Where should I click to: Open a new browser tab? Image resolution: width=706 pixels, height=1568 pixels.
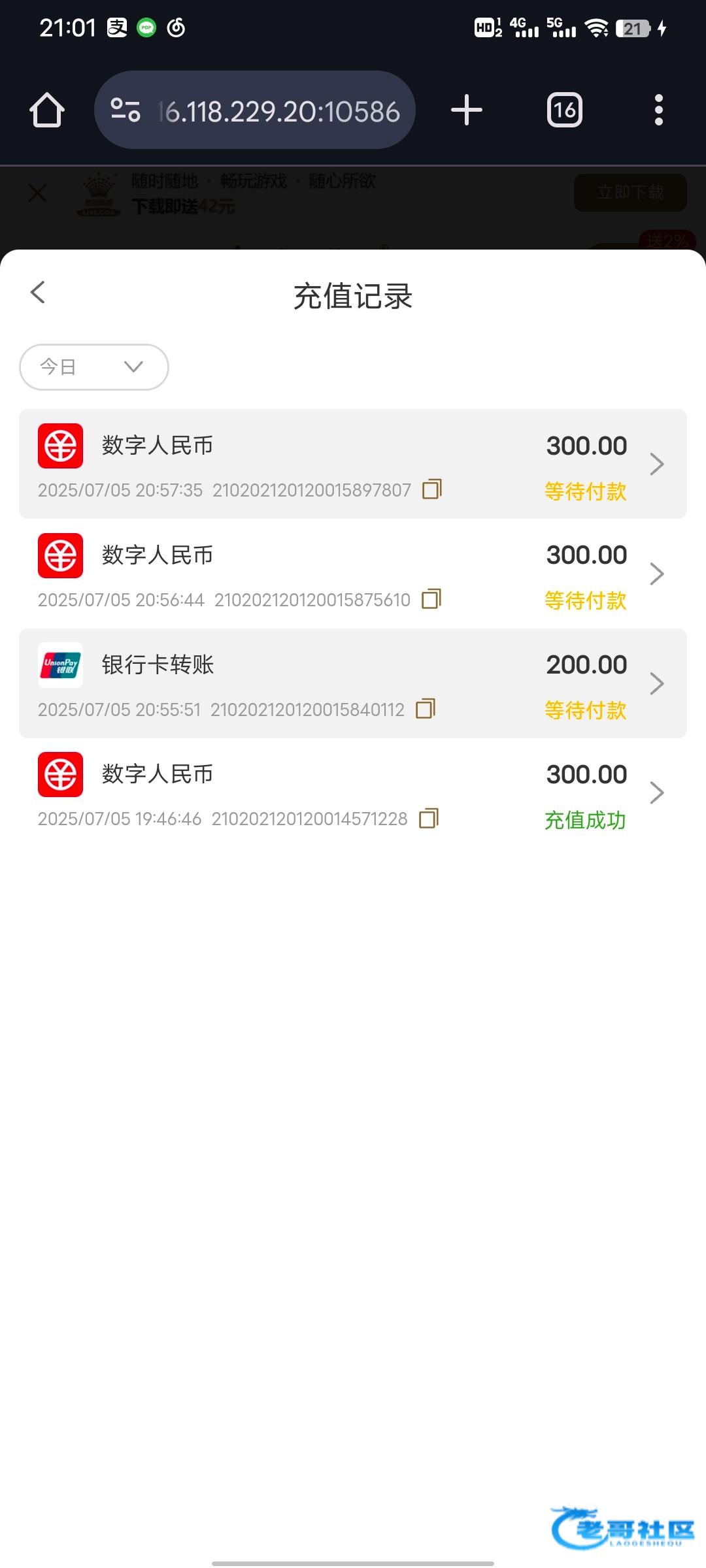[x=467, y=110]
